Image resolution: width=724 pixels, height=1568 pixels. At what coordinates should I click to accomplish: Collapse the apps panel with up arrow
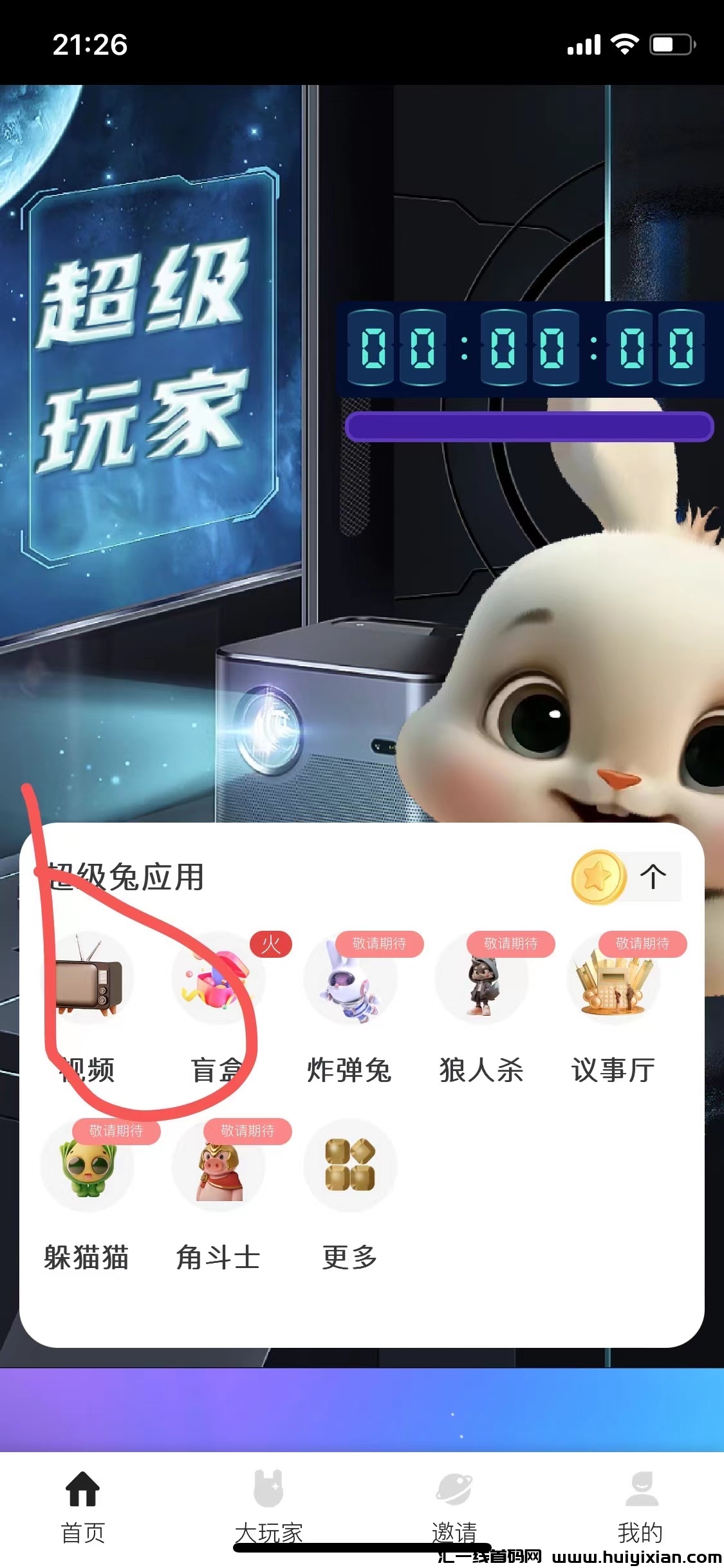click(653, 877)
